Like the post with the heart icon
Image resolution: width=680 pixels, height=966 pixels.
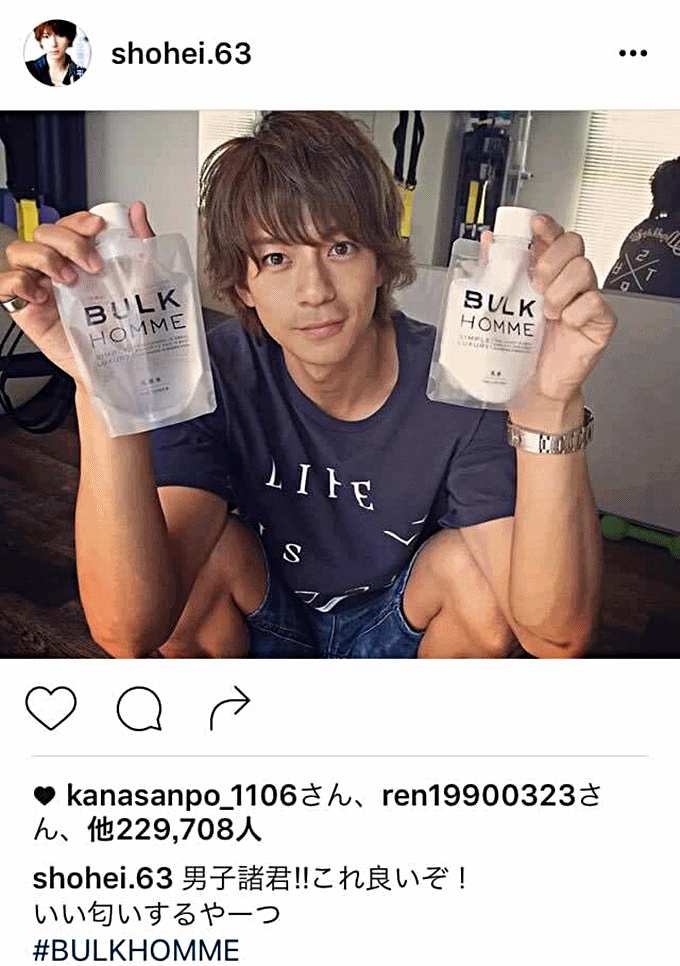51,709
